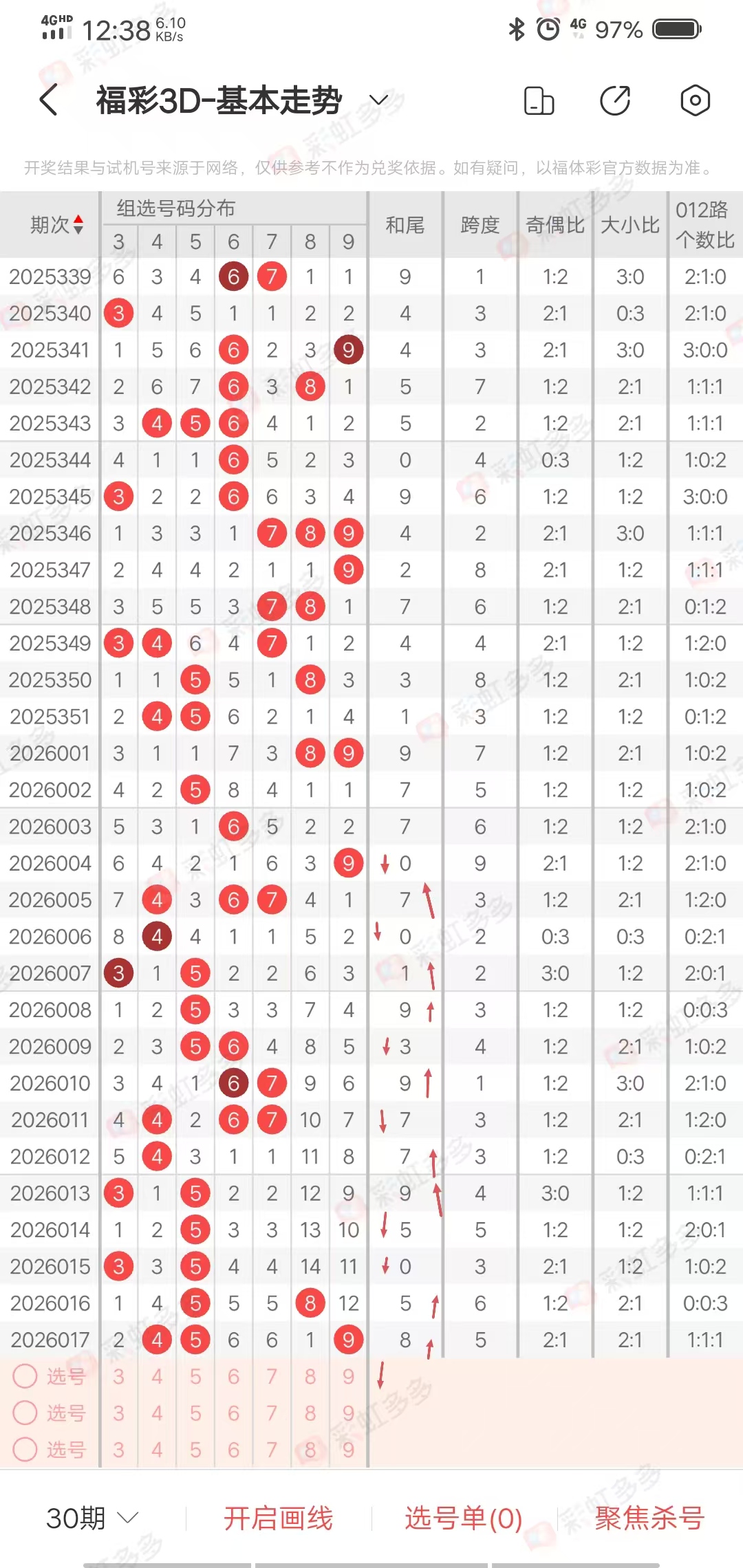Open the 聚焦杀号 feature
The width and height of the screenshot is (743, 1568).
[x=649, y=1517]
